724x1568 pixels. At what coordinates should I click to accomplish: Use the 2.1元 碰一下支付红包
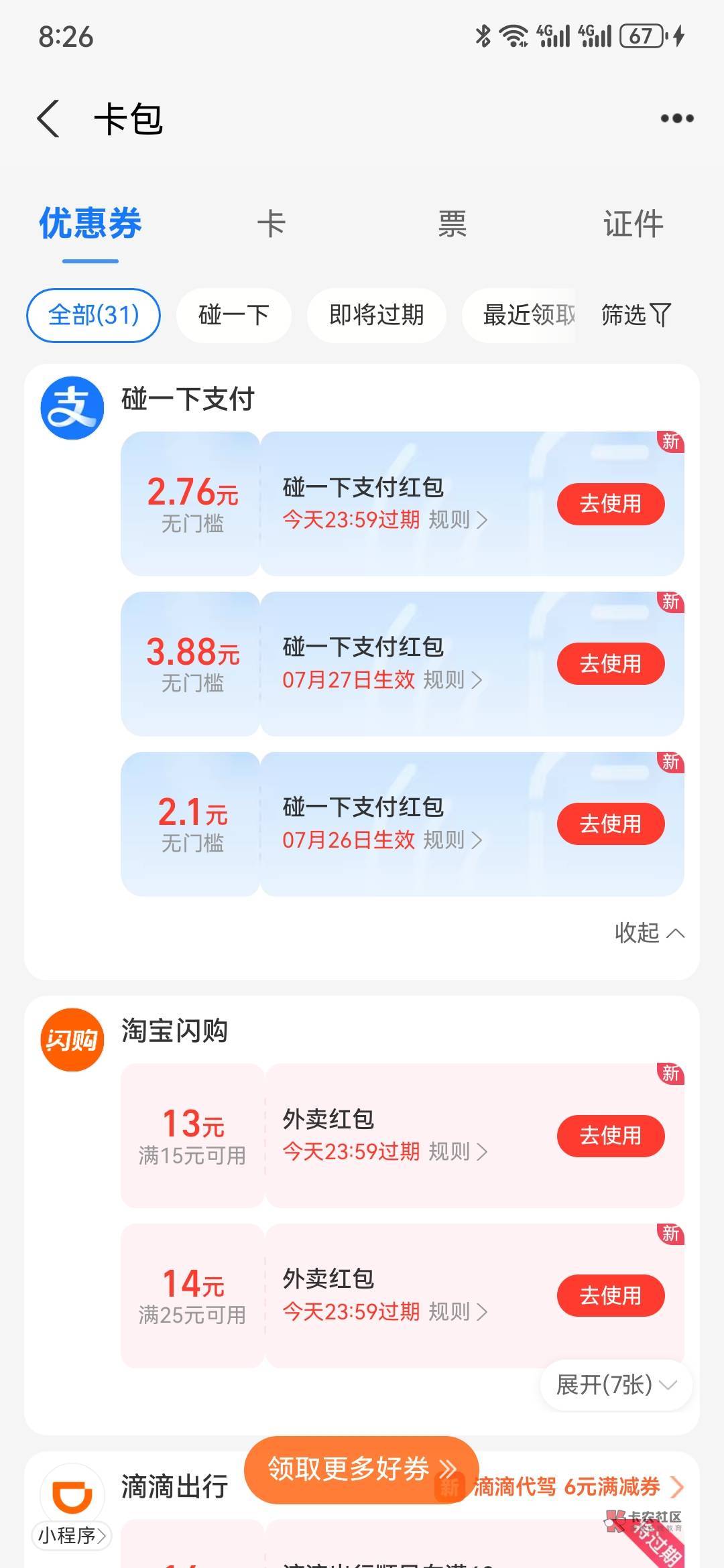coord(610,824)
